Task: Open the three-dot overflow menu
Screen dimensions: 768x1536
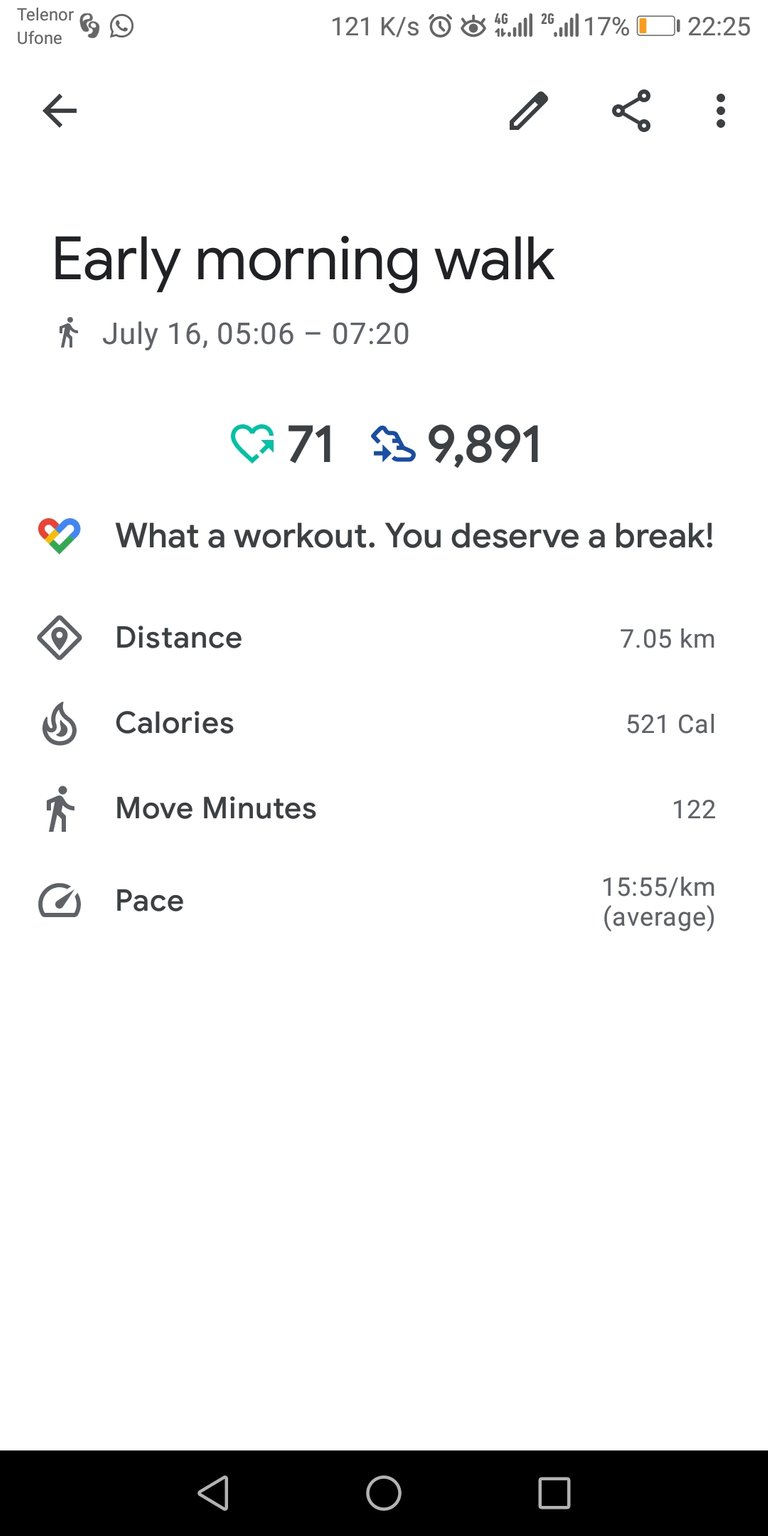Action: (x=720, y=111)
